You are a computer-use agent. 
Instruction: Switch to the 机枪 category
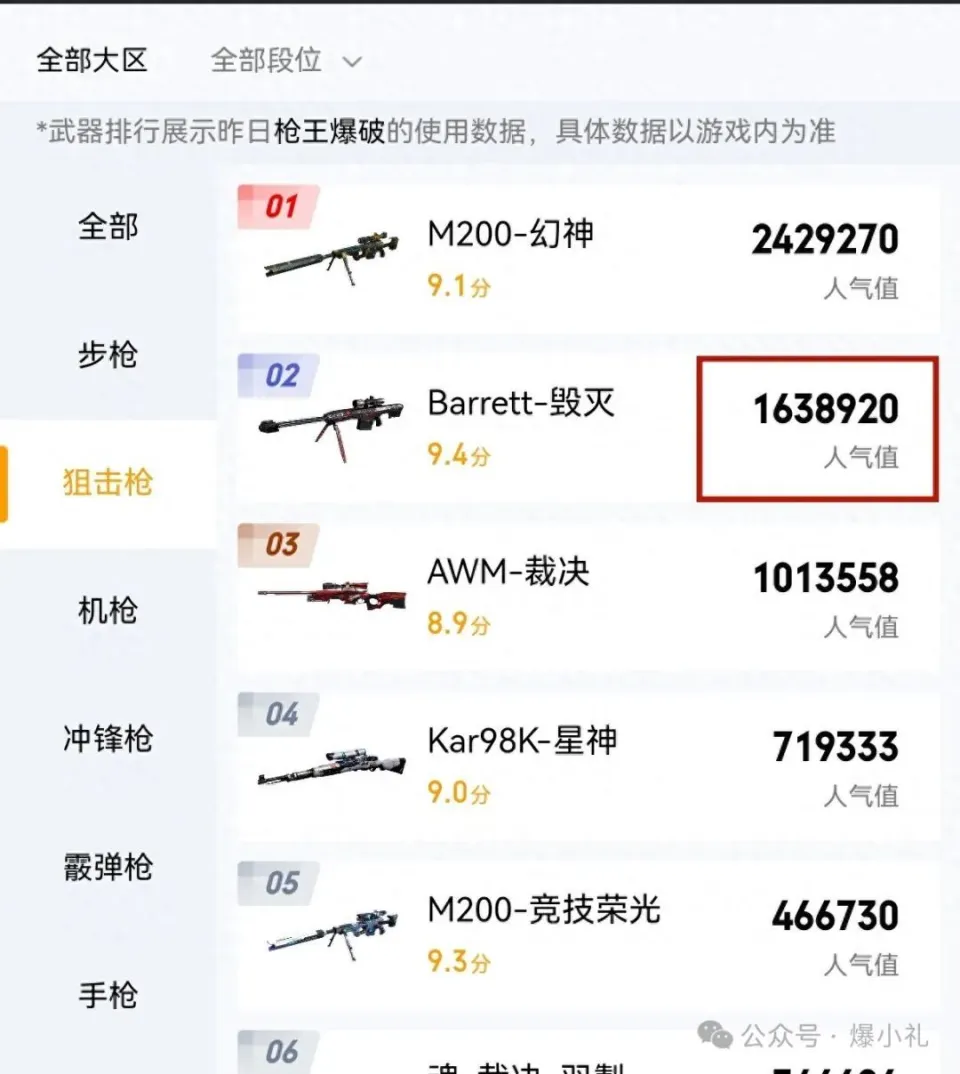point(108,610)
